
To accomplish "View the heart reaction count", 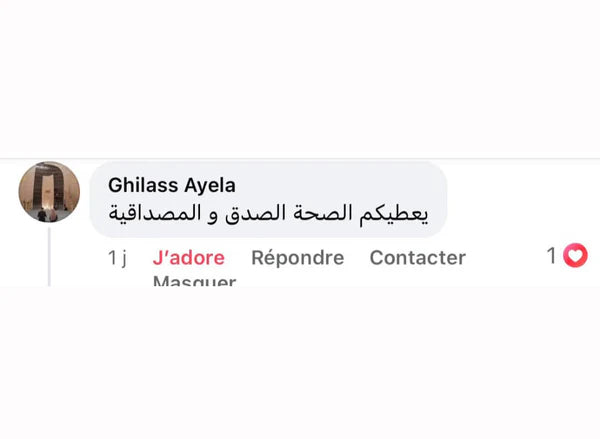I will [x=567, y=256].
